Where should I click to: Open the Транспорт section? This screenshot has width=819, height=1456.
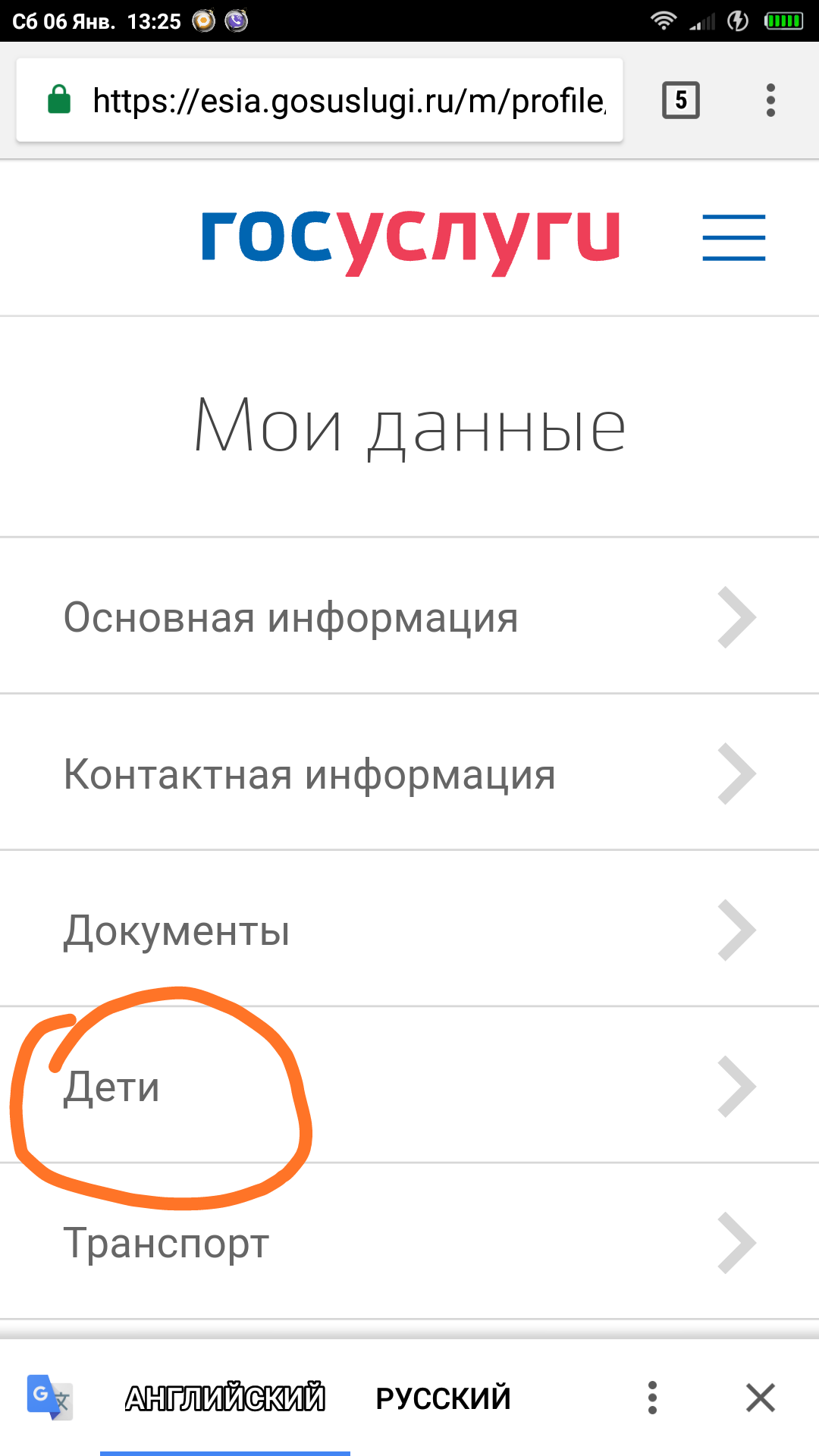point(409,1243)
